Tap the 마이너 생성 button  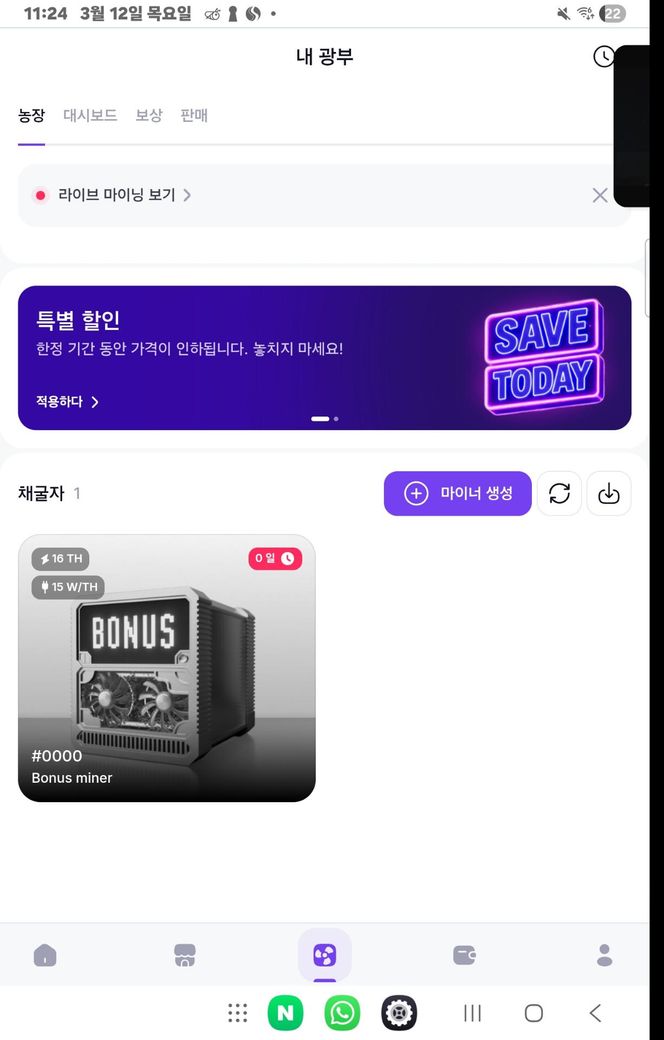point(458,493)
